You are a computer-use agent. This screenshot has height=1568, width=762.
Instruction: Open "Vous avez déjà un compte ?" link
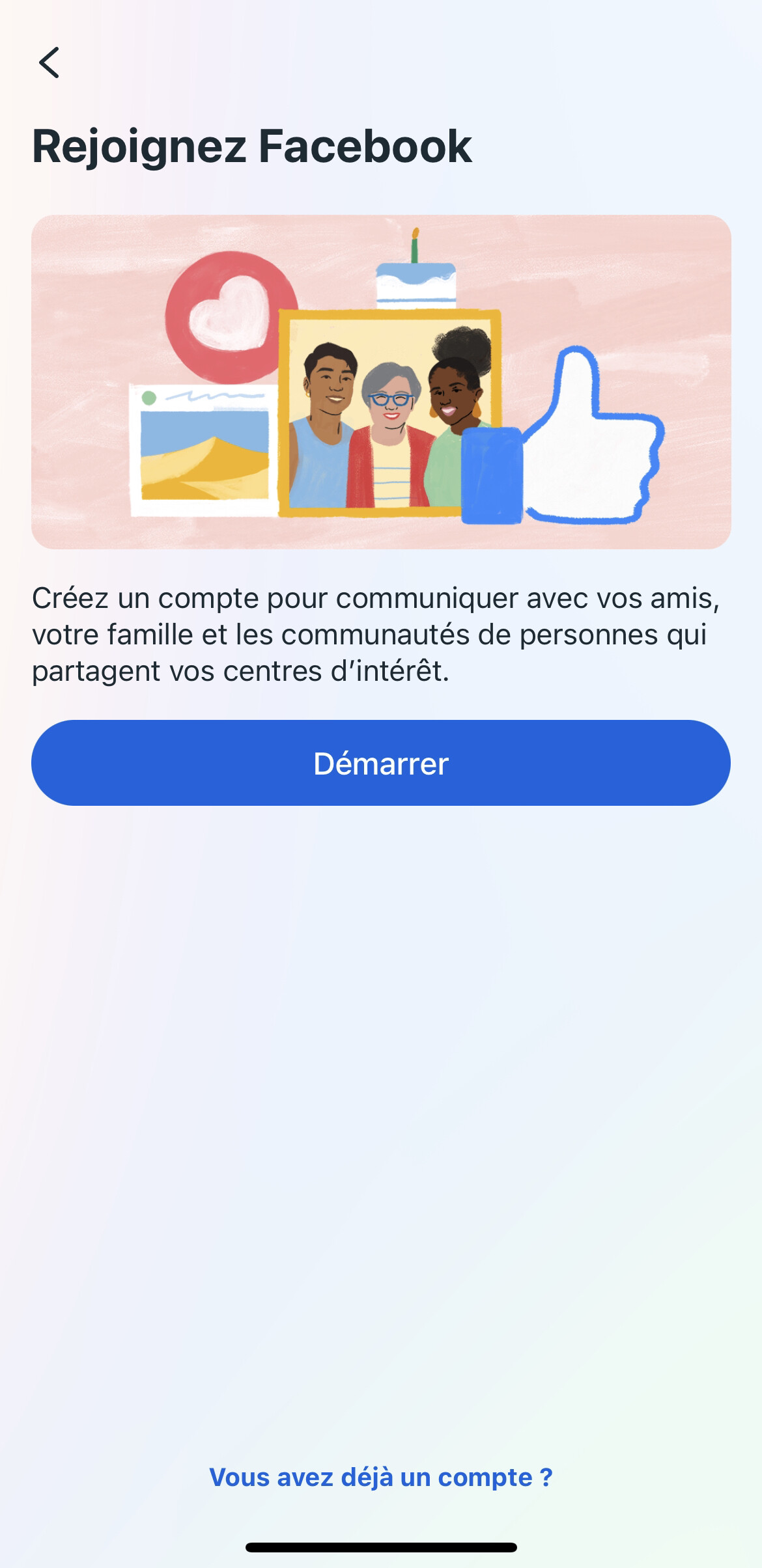[x=381, y=1477]
